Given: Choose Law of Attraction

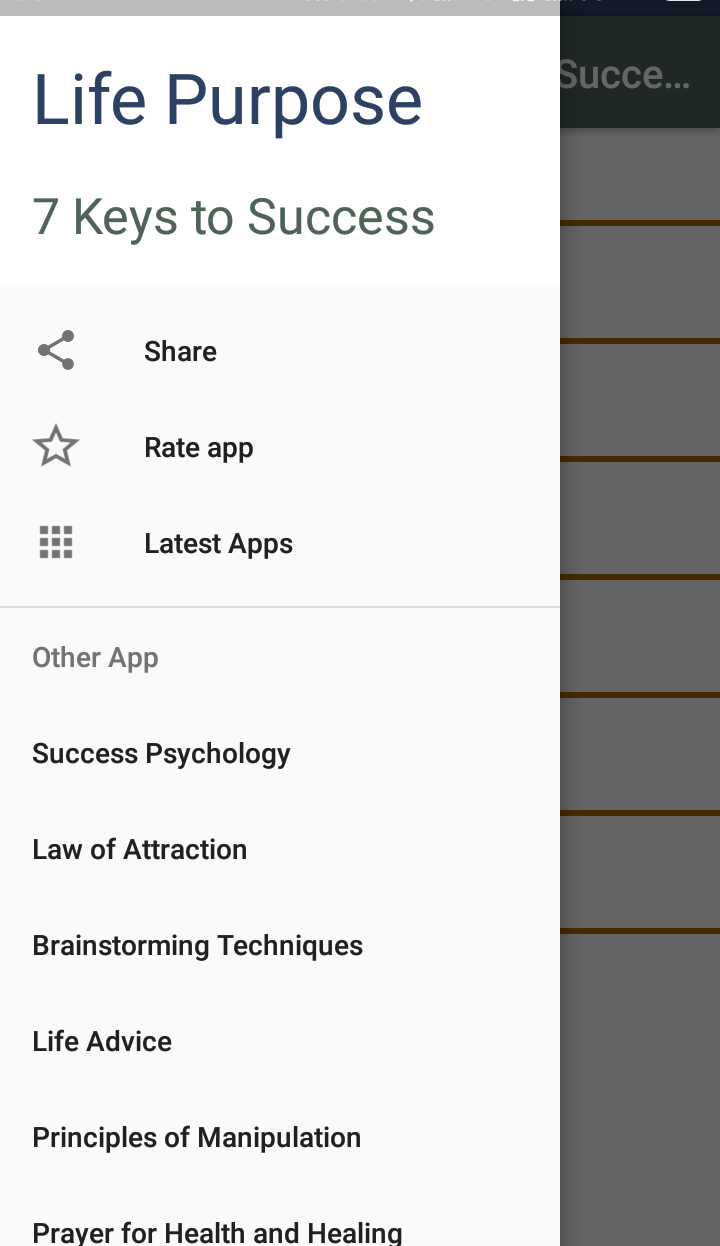Looking at the screenshot, I should (139, 849).
